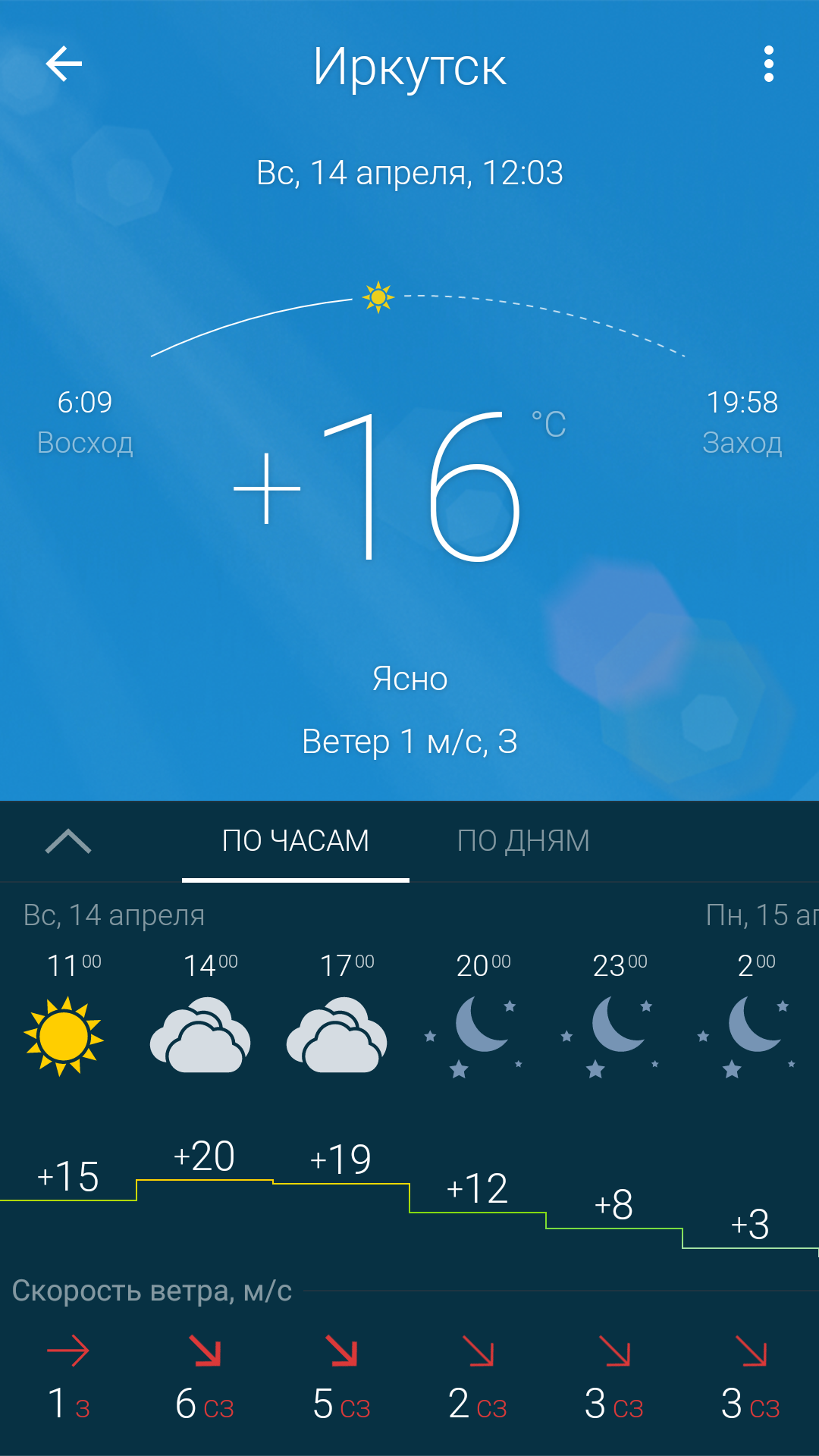Go back using the arrow

pos(64,64)
